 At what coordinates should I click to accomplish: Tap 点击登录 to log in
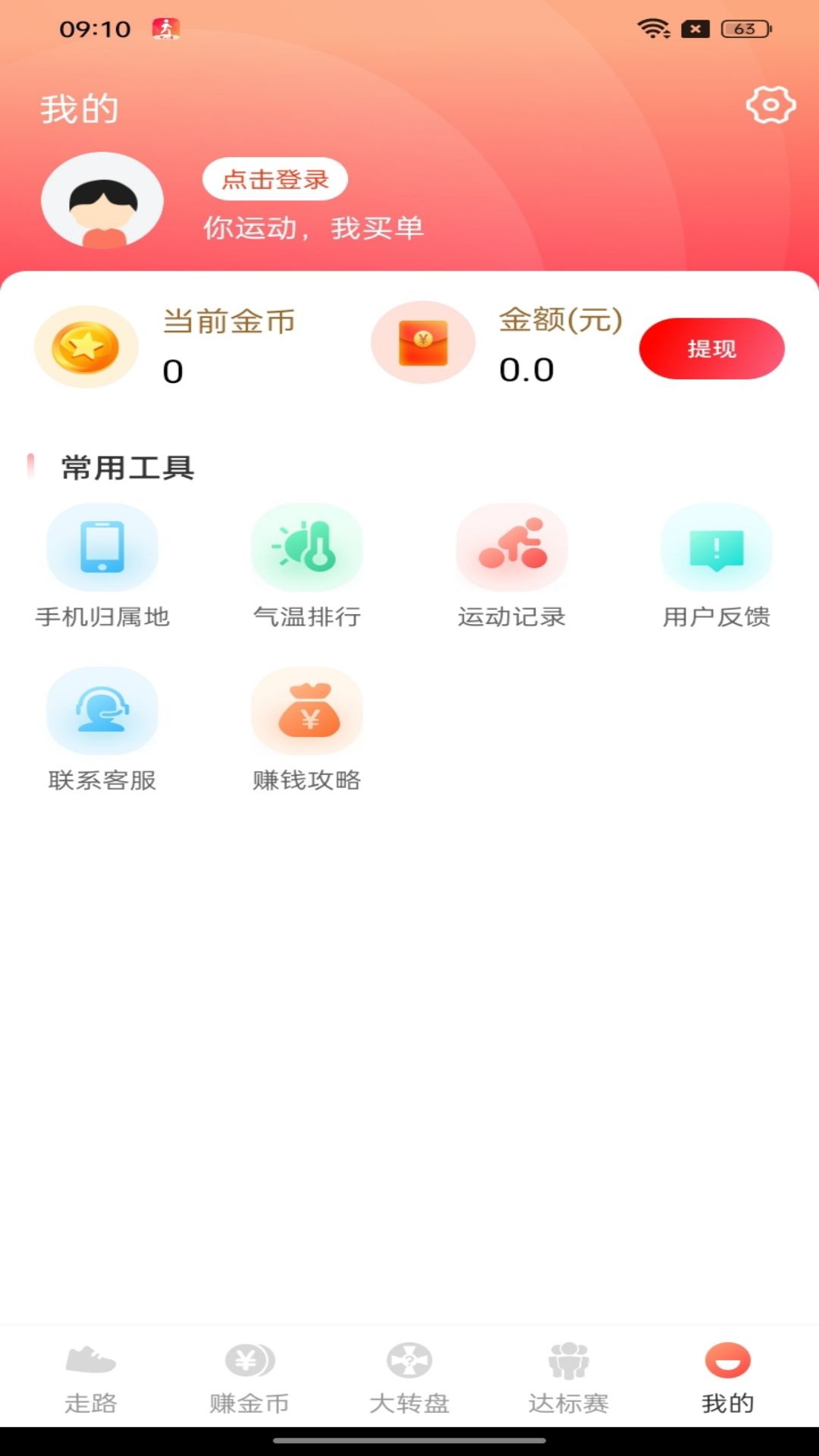[275, 179]
